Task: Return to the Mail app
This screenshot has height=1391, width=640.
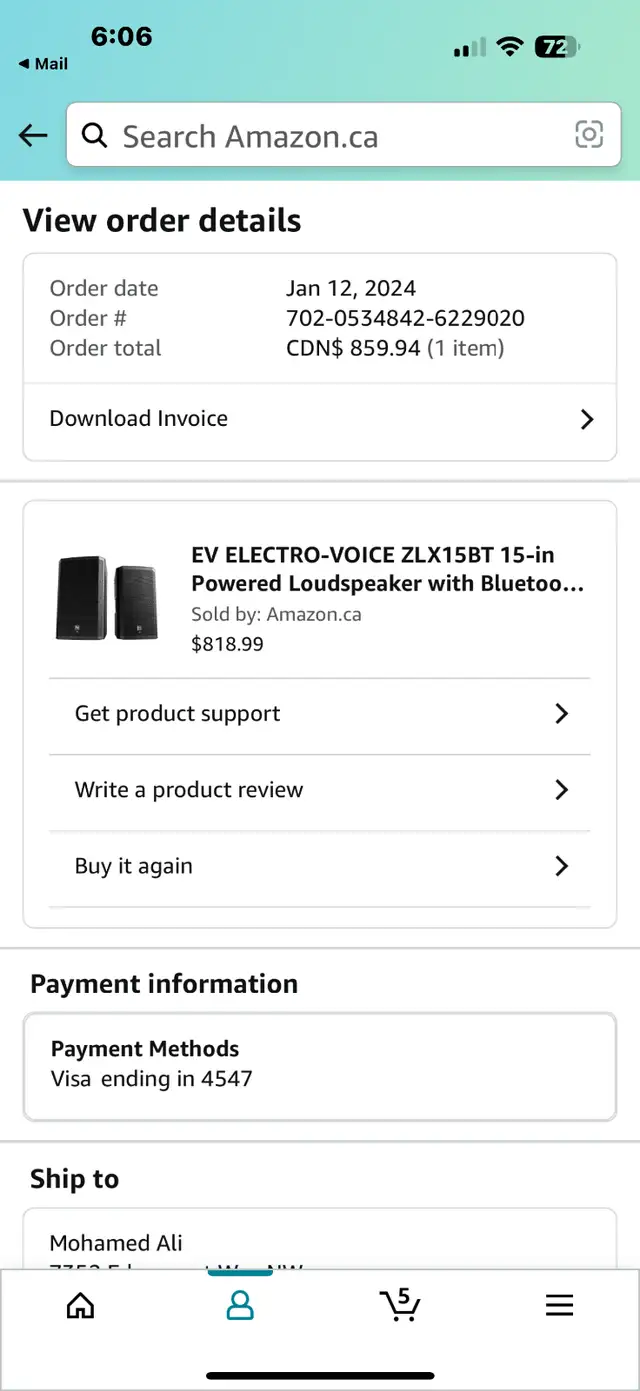Action: [x=43, y=64]
